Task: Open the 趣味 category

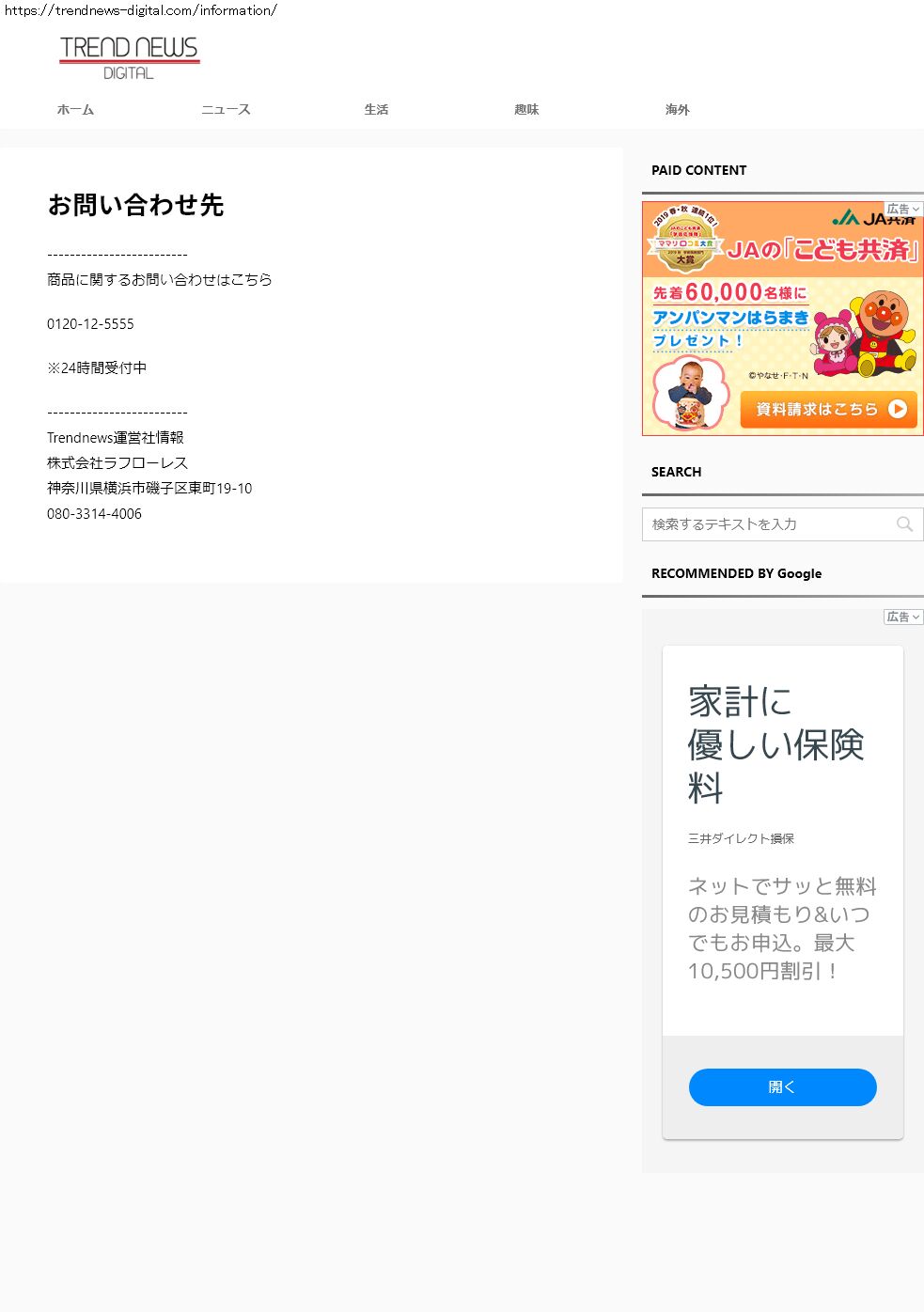Action: click(526, 110)
